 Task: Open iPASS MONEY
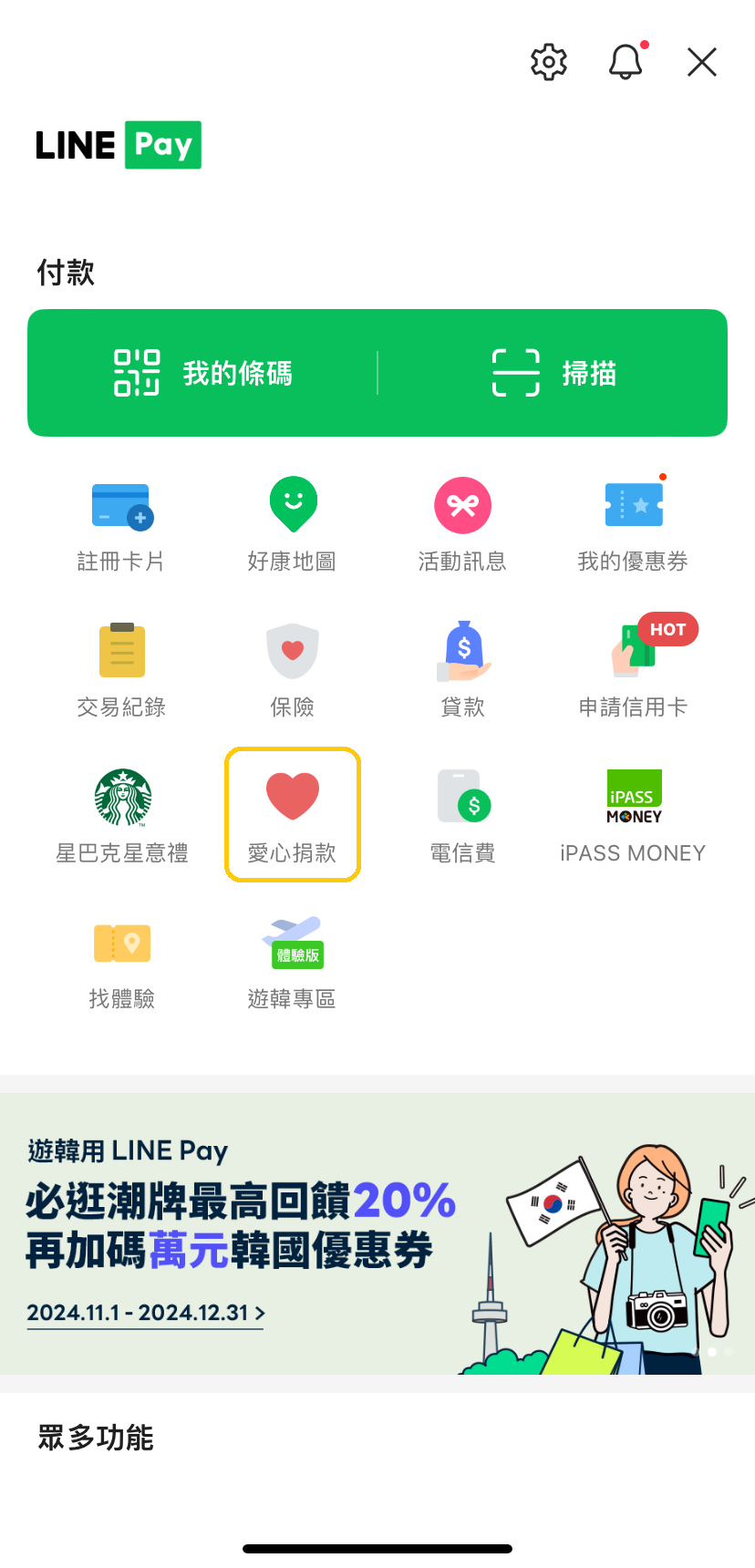(633, 815)
